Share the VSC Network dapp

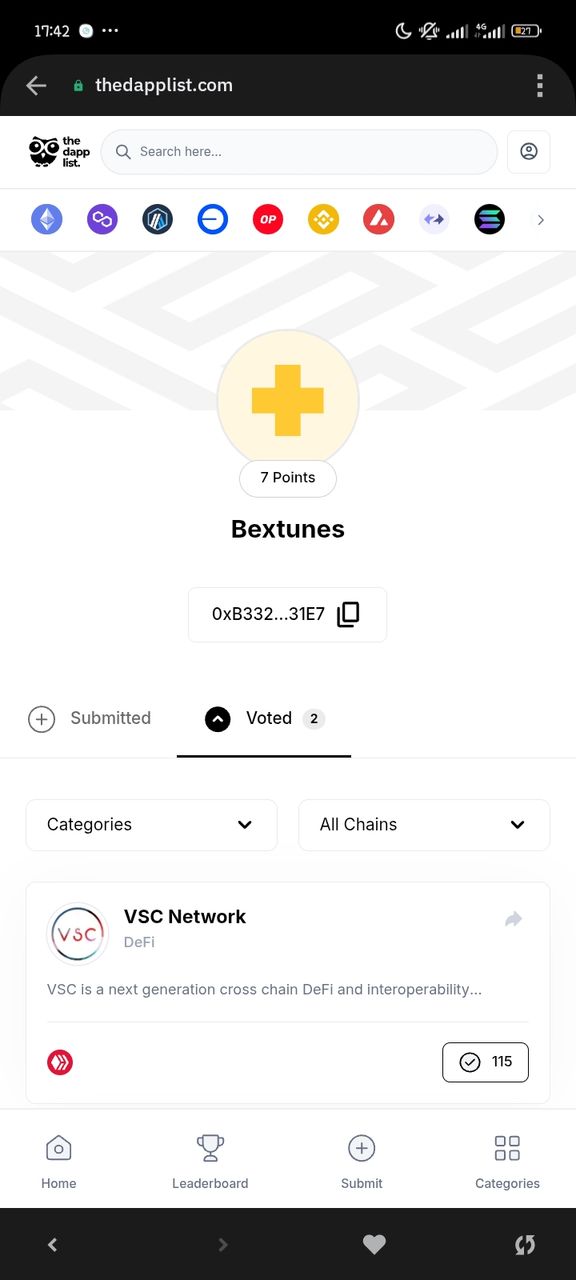coord(514,919)
